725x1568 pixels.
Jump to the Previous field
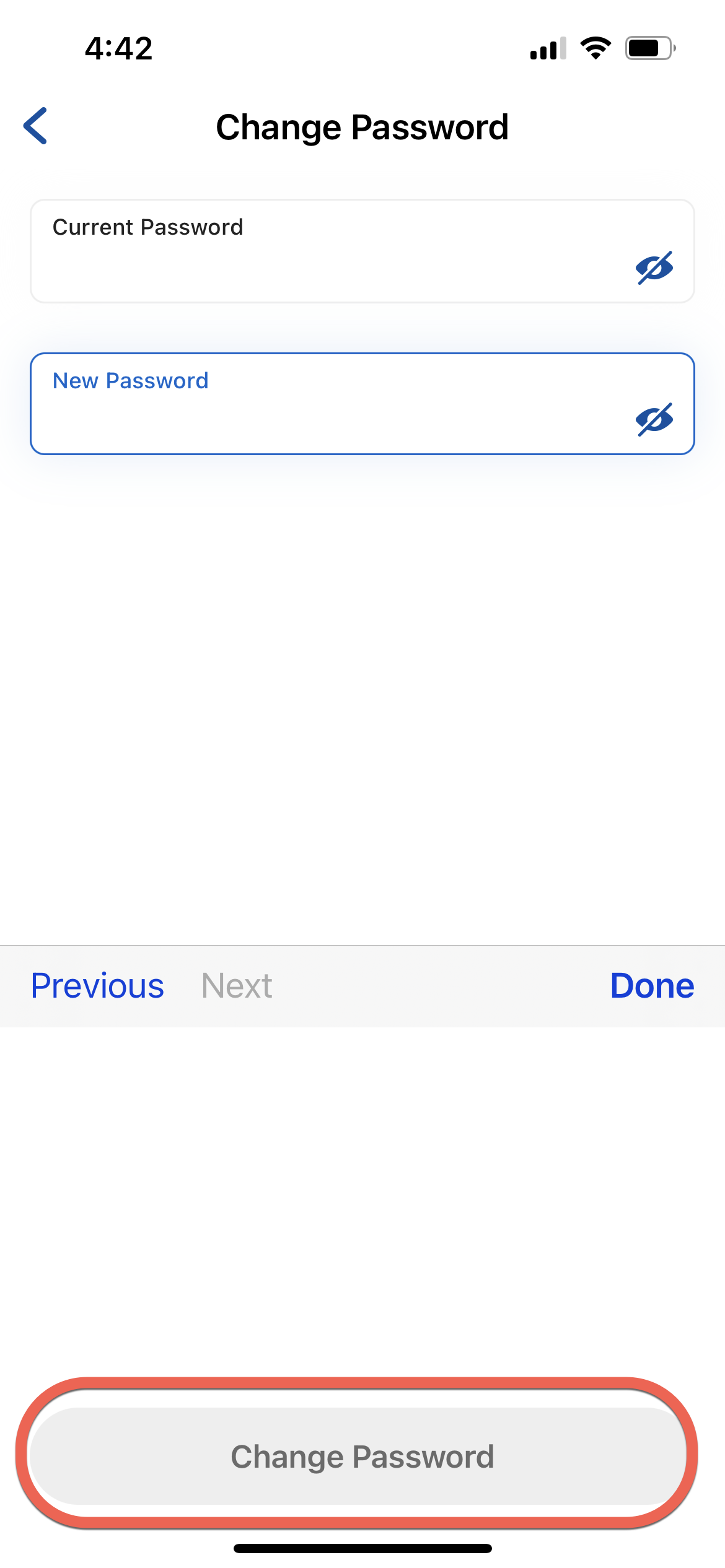[x=97, y=985]
